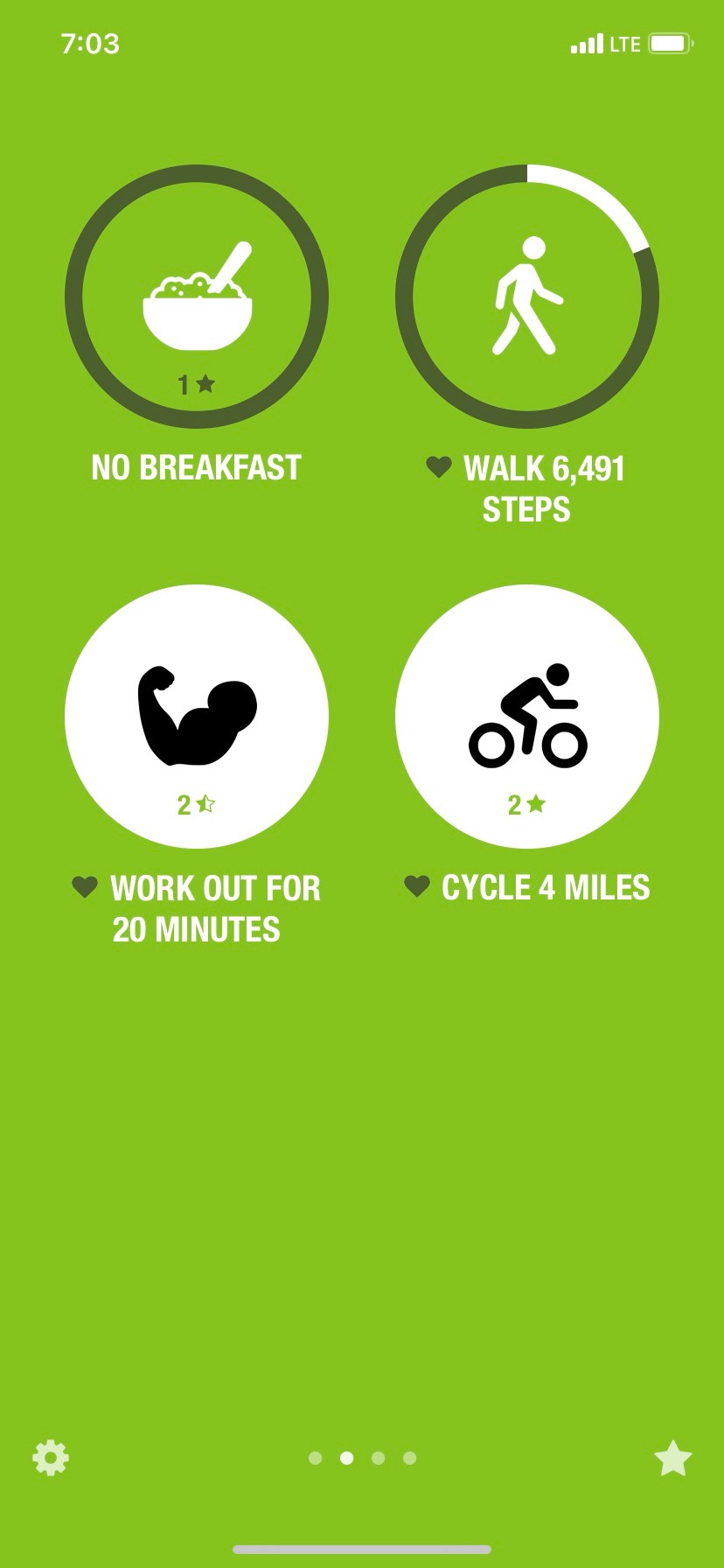Viewport: 724px width, 1568px height.
Task: Open the star icon at the bottom right
Action: tap(673, 1458)
